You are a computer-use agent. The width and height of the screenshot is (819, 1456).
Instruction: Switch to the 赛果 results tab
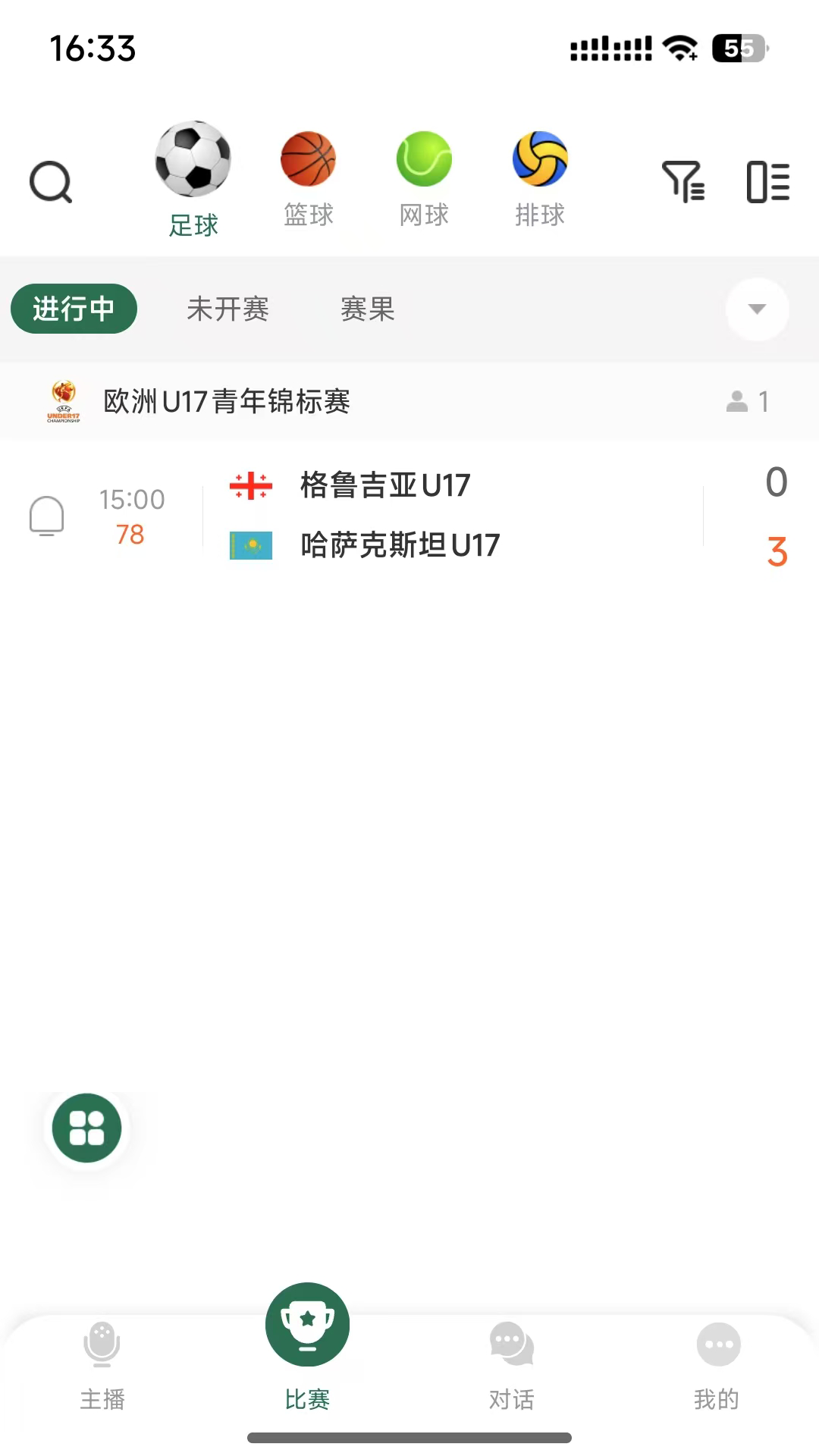(x=367, y=309)
